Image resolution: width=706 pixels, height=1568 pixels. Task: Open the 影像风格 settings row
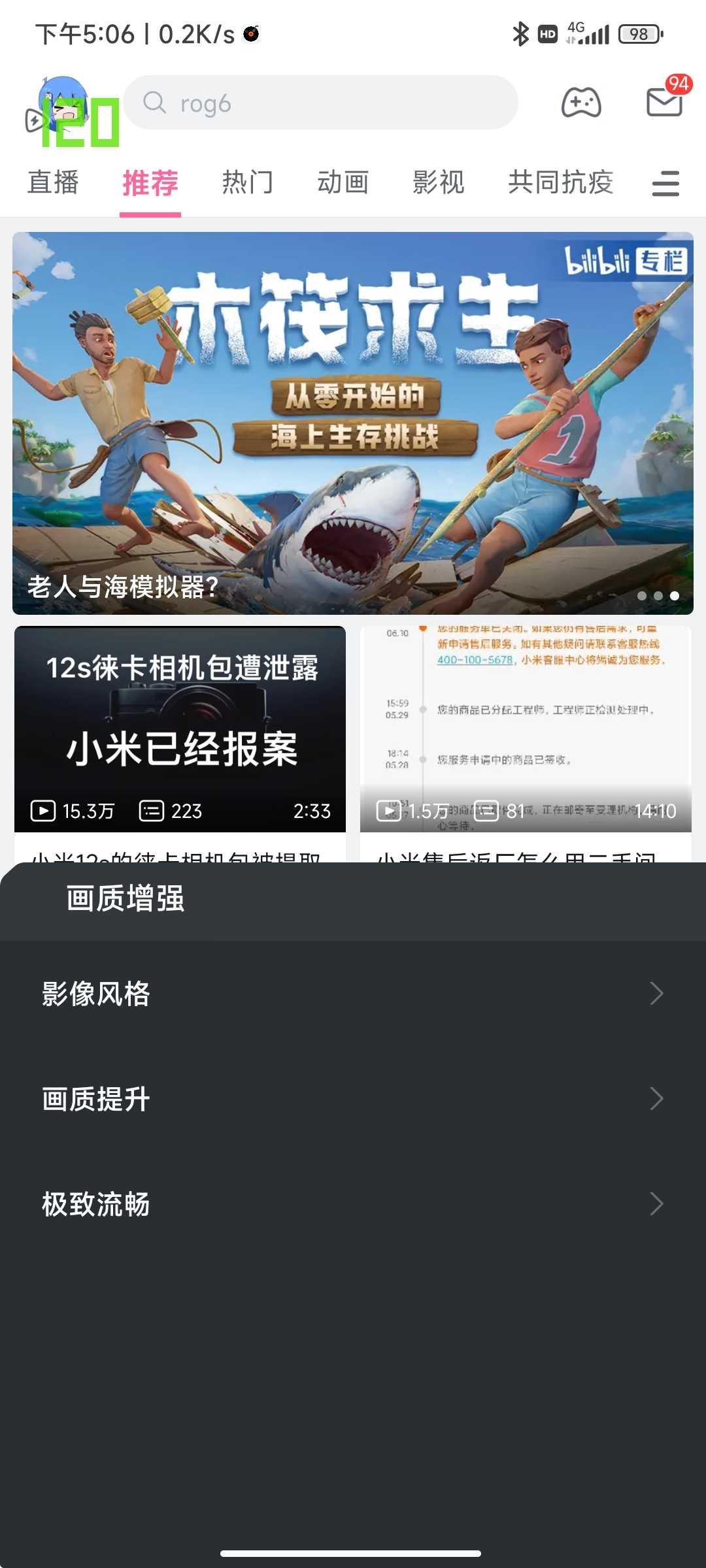(x=353, y=994)
